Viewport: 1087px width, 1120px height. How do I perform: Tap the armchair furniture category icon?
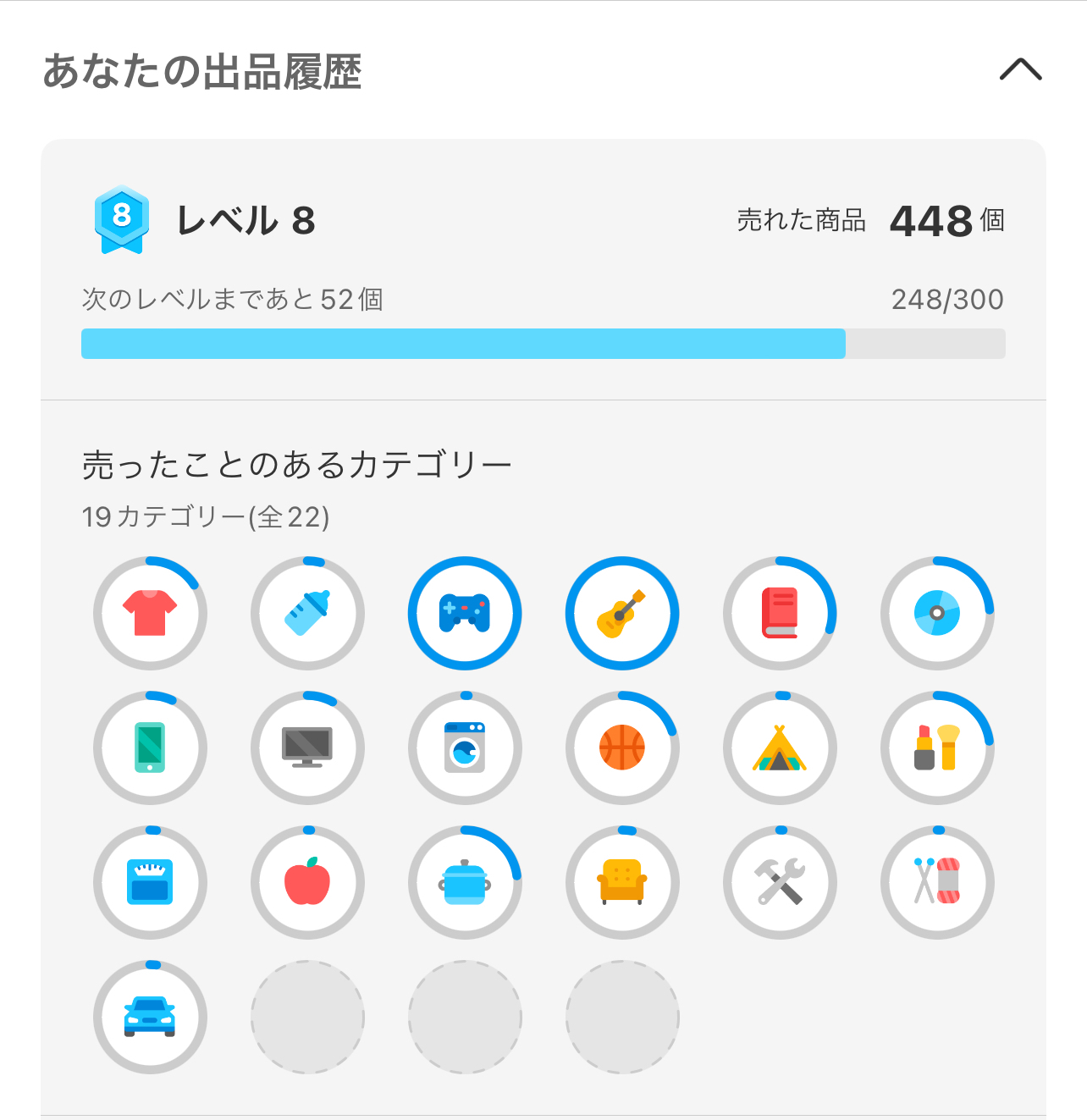[x=622, y=882]
